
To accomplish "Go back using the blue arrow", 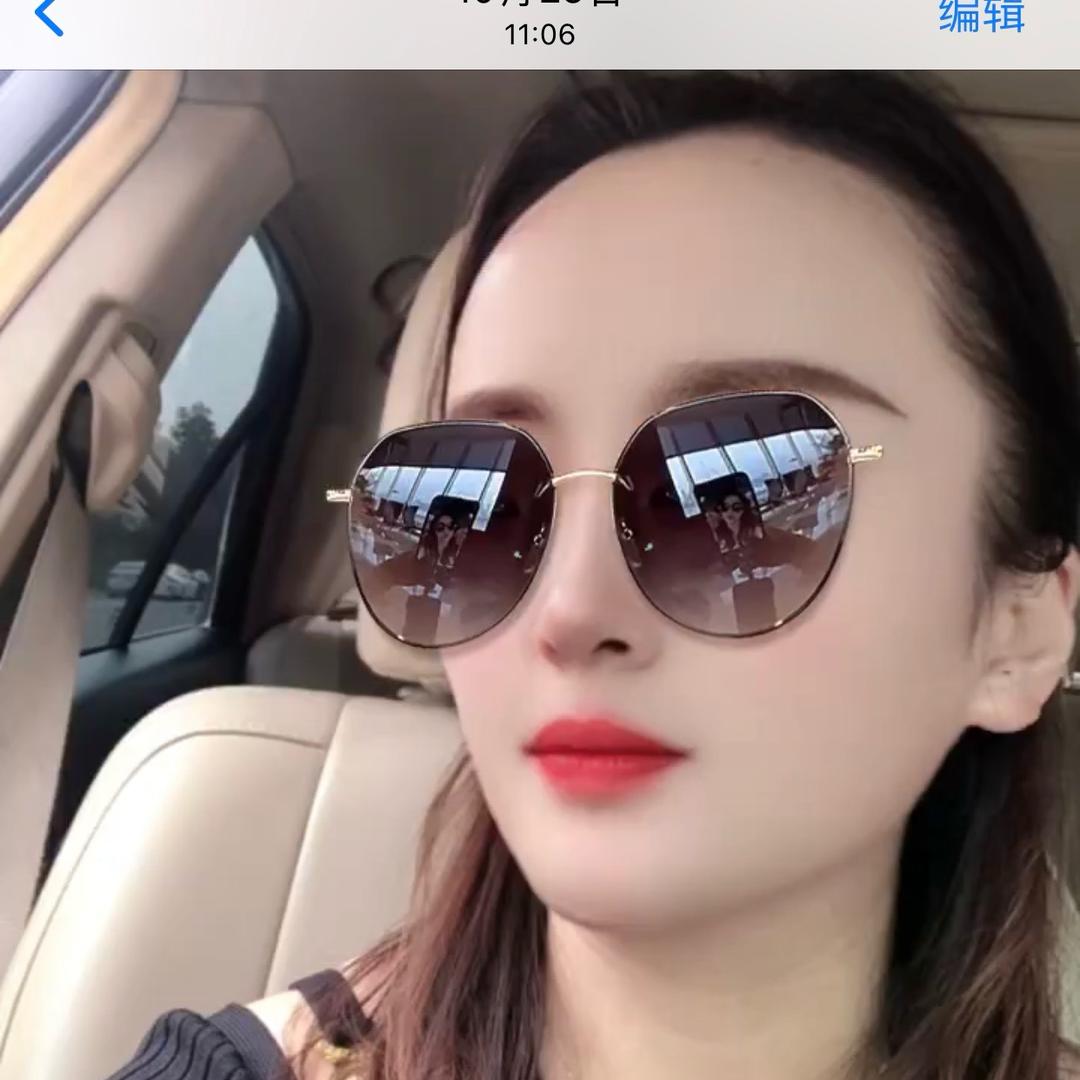I will coord(48,16).
